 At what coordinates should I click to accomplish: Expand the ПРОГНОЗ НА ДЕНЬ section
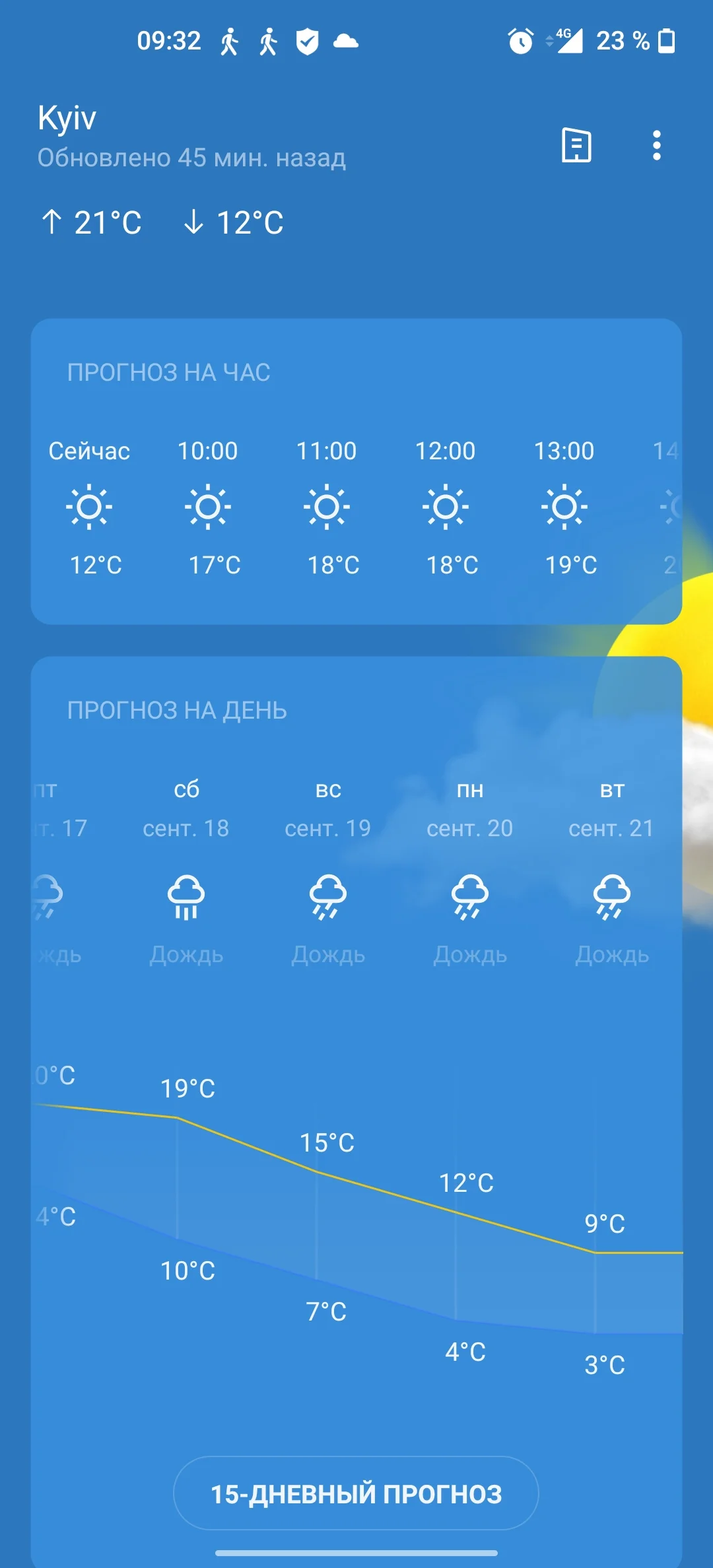[x=176, y=711]
